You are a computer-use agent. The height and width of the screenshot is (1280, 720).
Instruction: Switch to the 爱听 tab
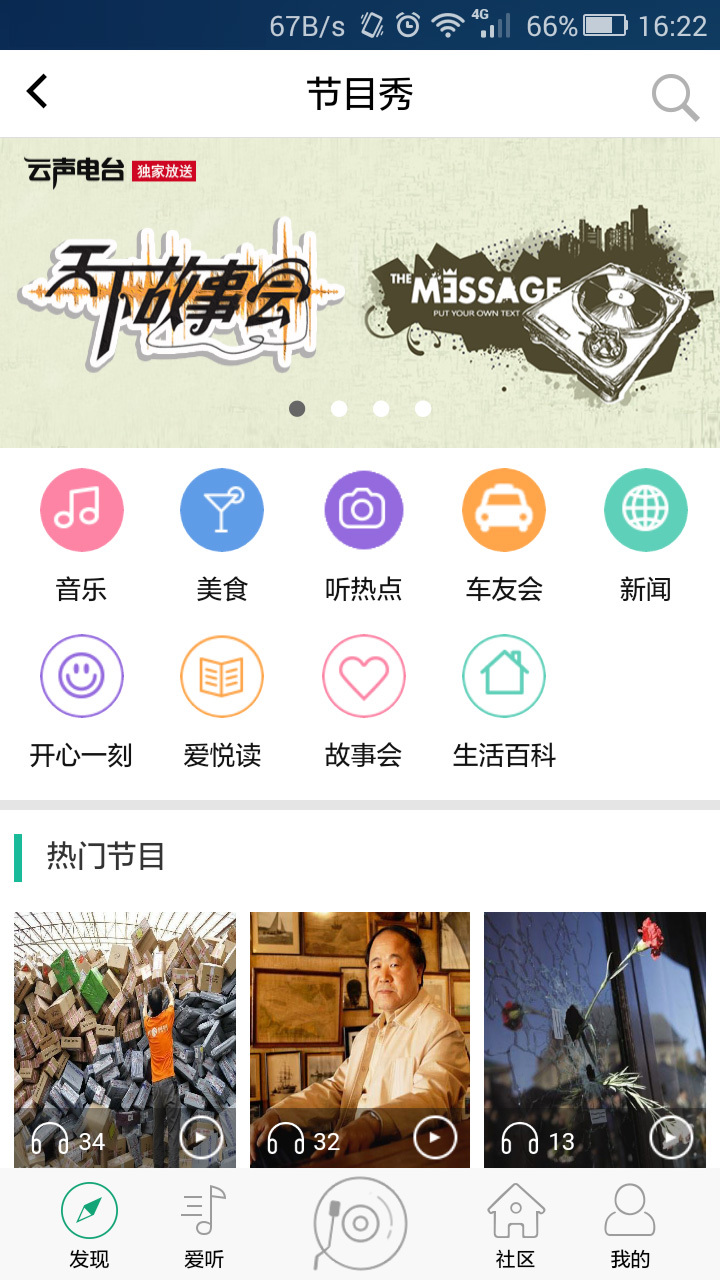coord(204,1226)
